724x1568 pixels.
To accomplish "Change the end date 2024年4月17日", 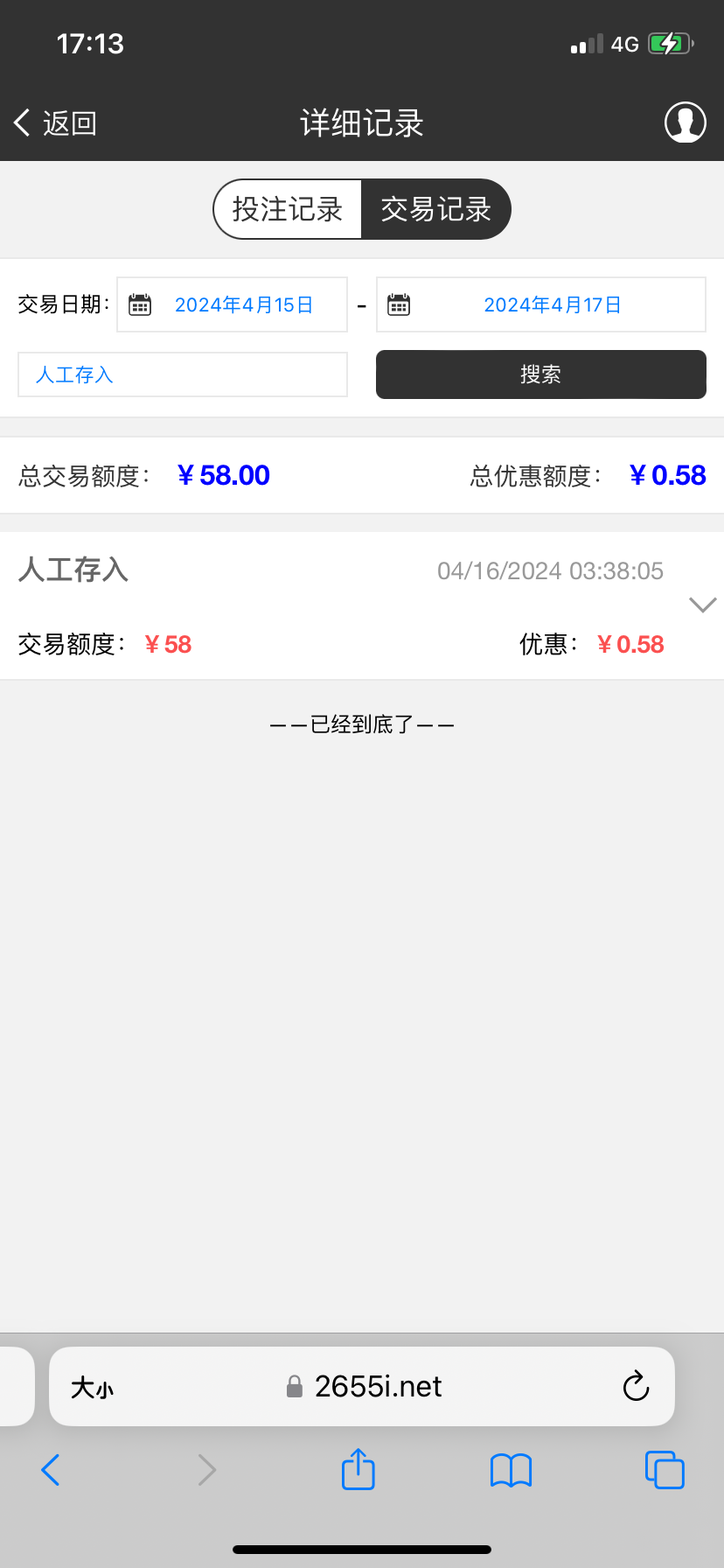I will coord(541,304).
